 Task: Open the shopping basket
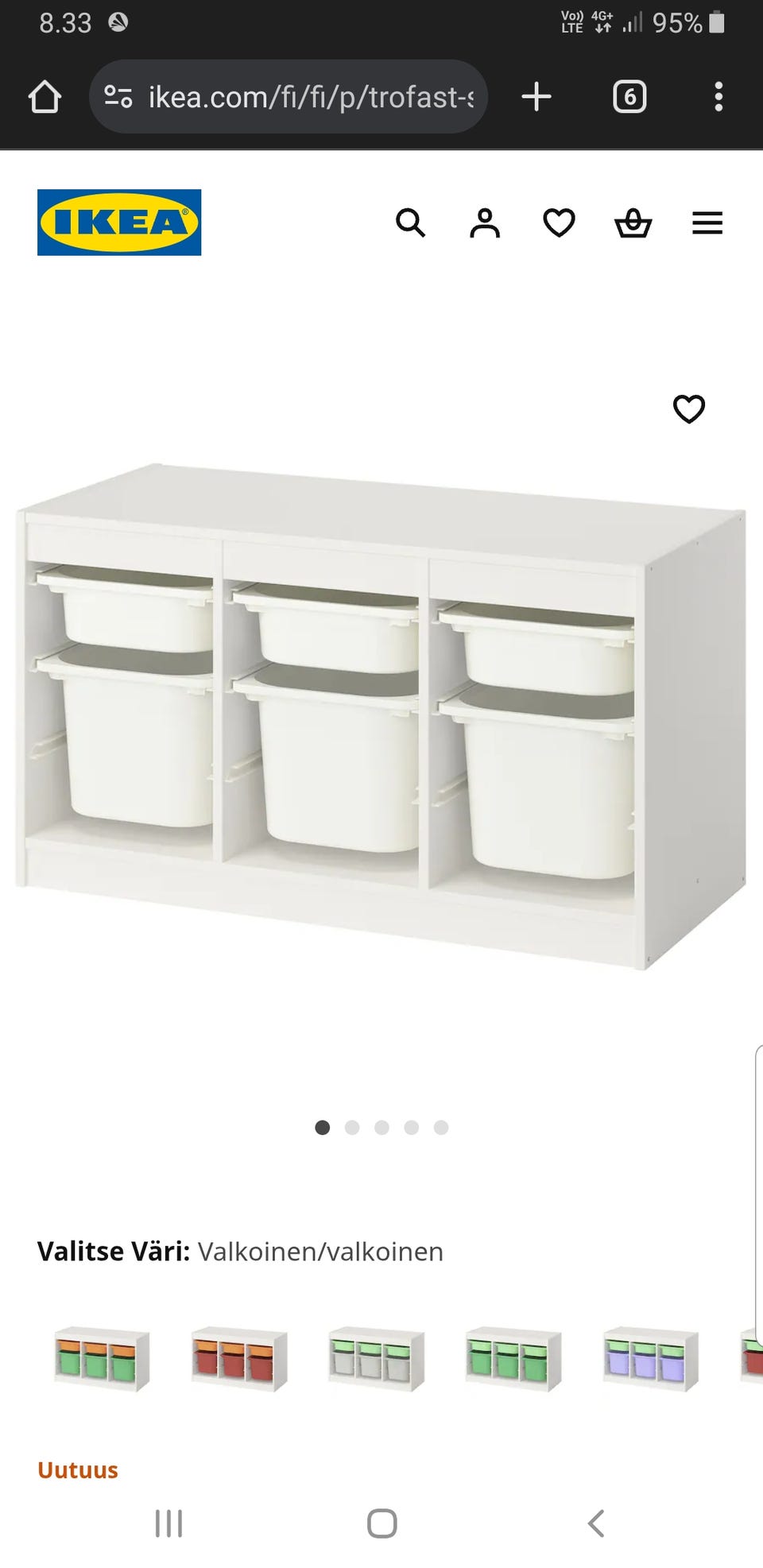[633, 223]
